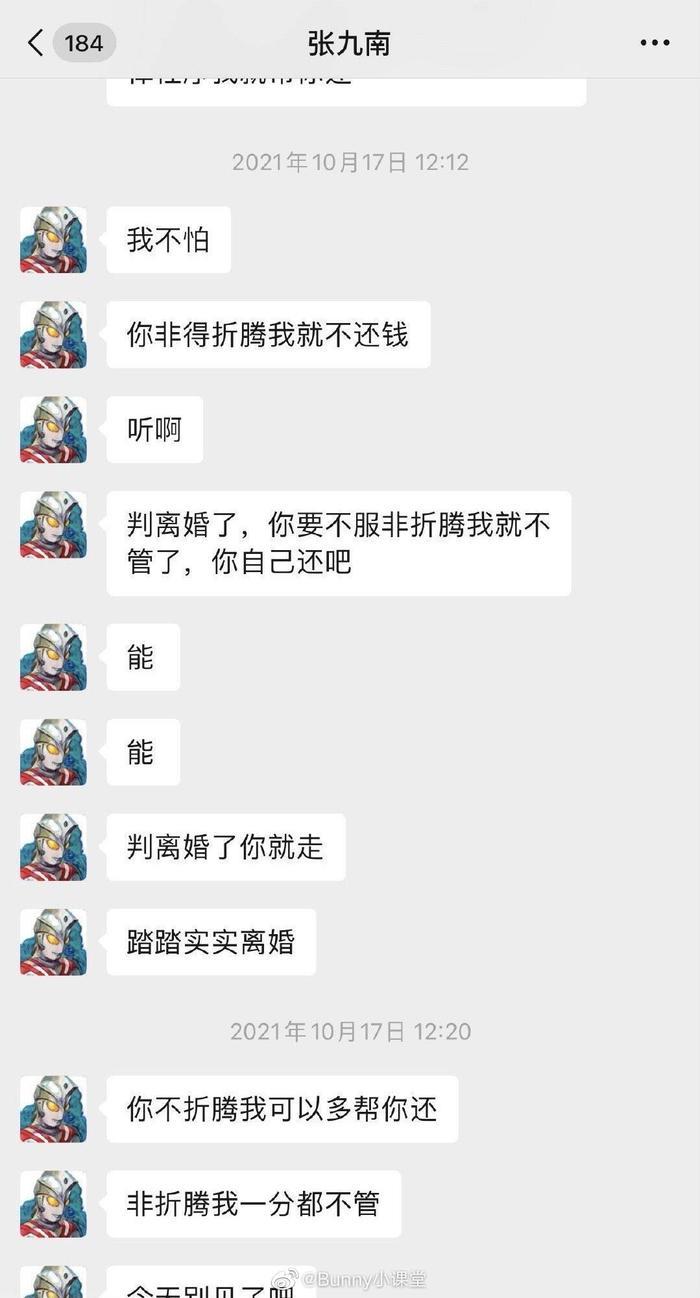700x1298 pixels.
Task: Open the three-dot chat options menu
Action: click(655, 43)
